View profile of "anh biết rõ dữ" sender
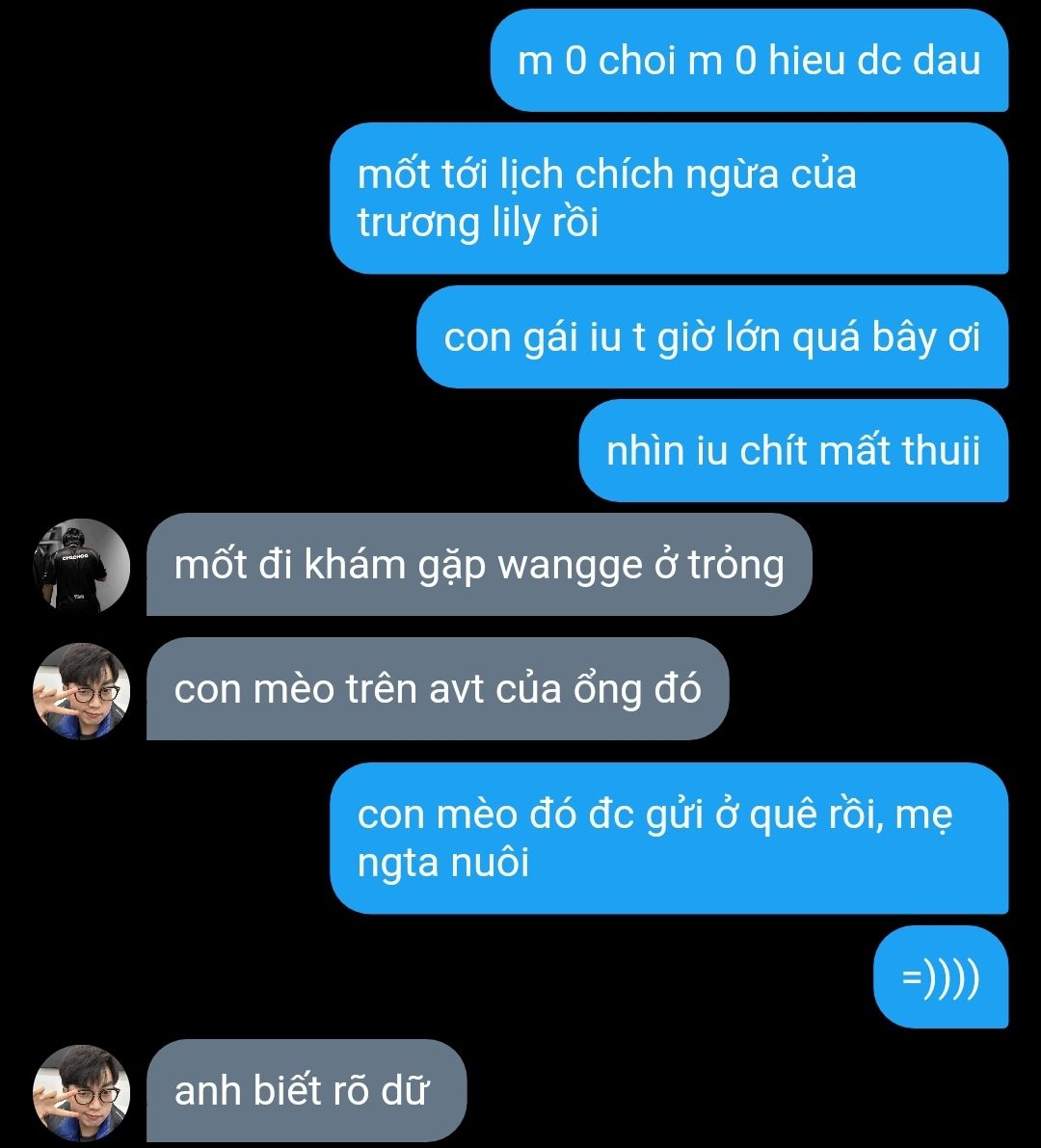This screenshot has height=1148, width=1041. pos(81,1092)
